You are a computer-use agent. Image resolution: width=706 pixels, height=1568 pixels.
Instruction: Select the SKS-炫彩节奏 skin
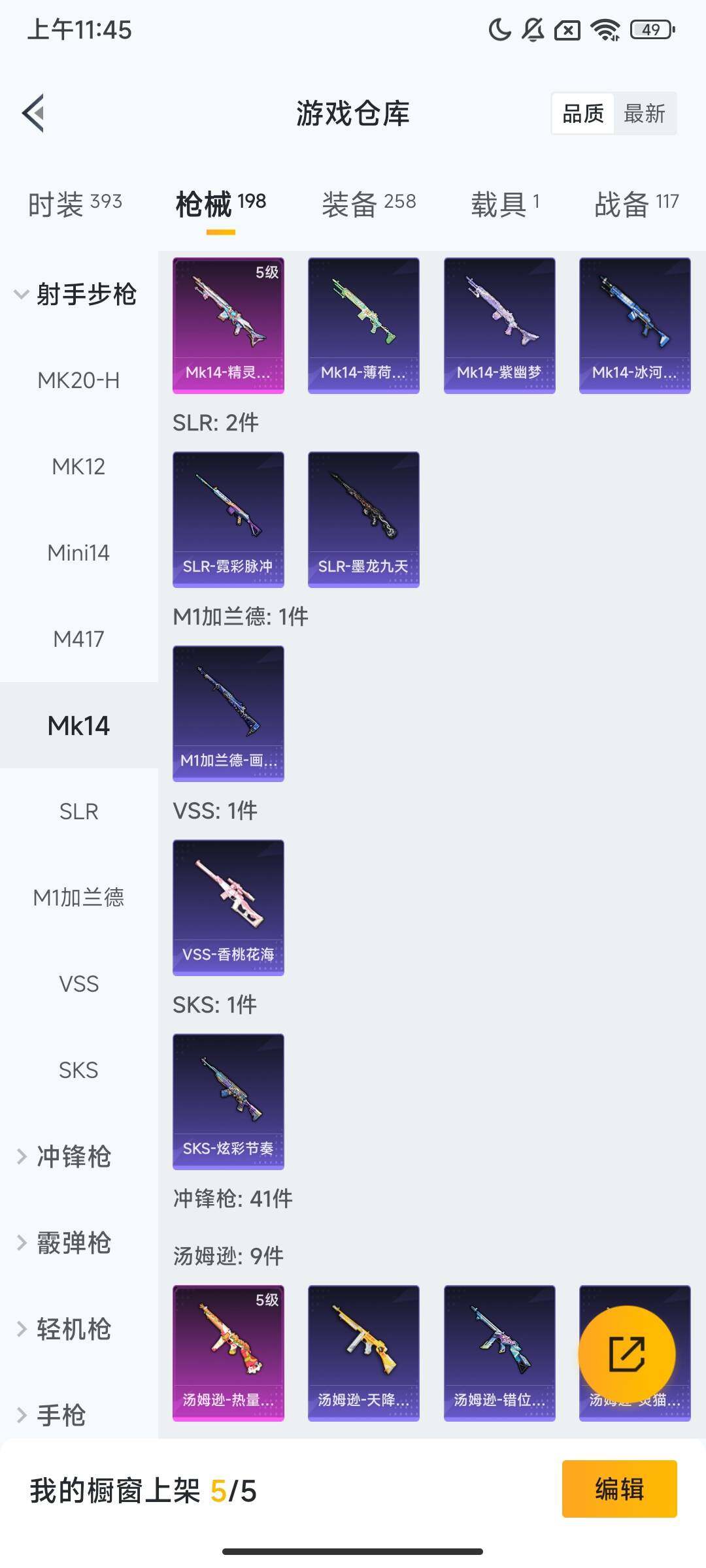[228, 1101]
